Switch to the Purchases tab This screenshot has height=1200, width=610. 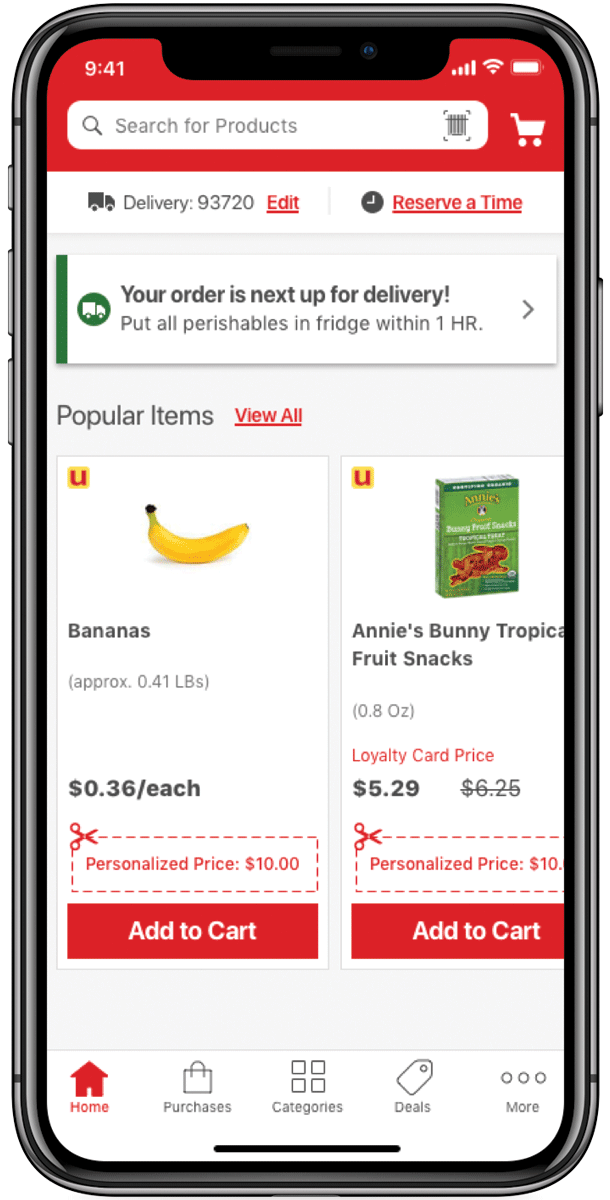[x=197, y=1087]
